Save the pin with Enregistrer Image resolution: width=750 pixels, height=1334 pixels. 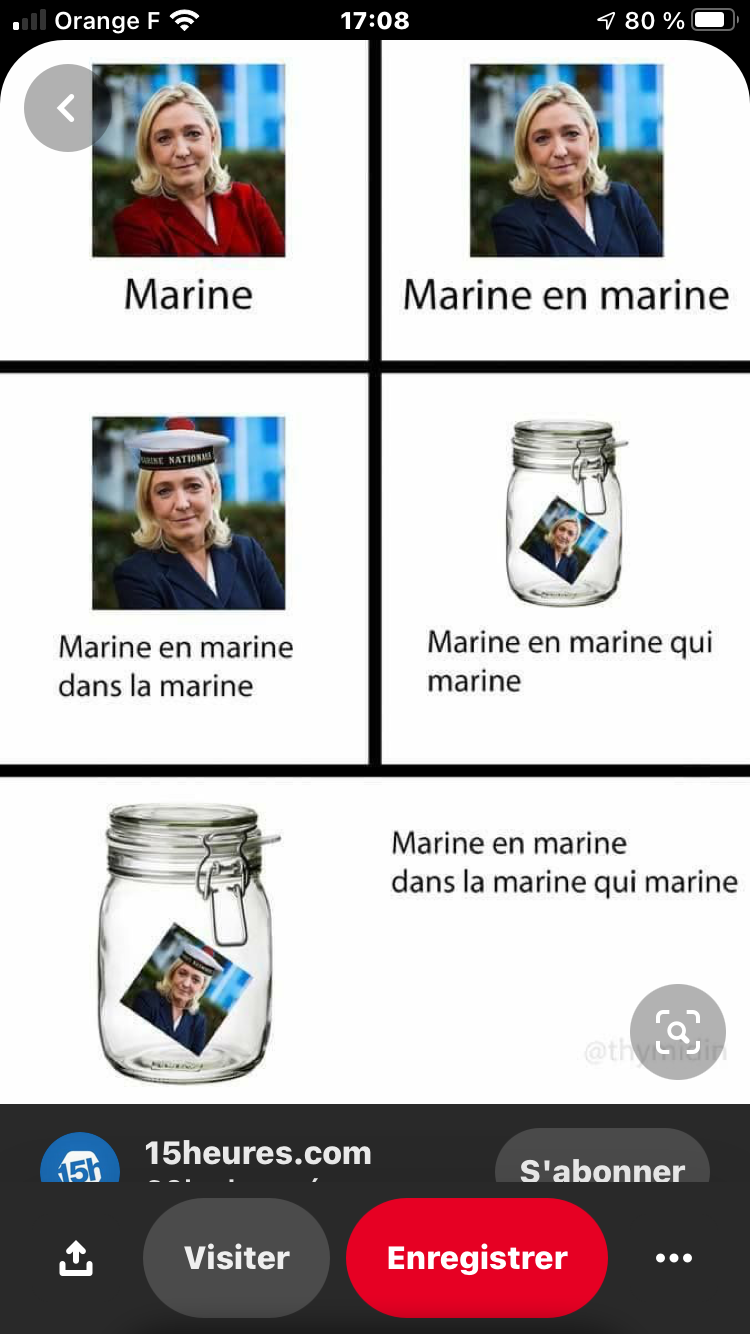(x=477, y=1258)
